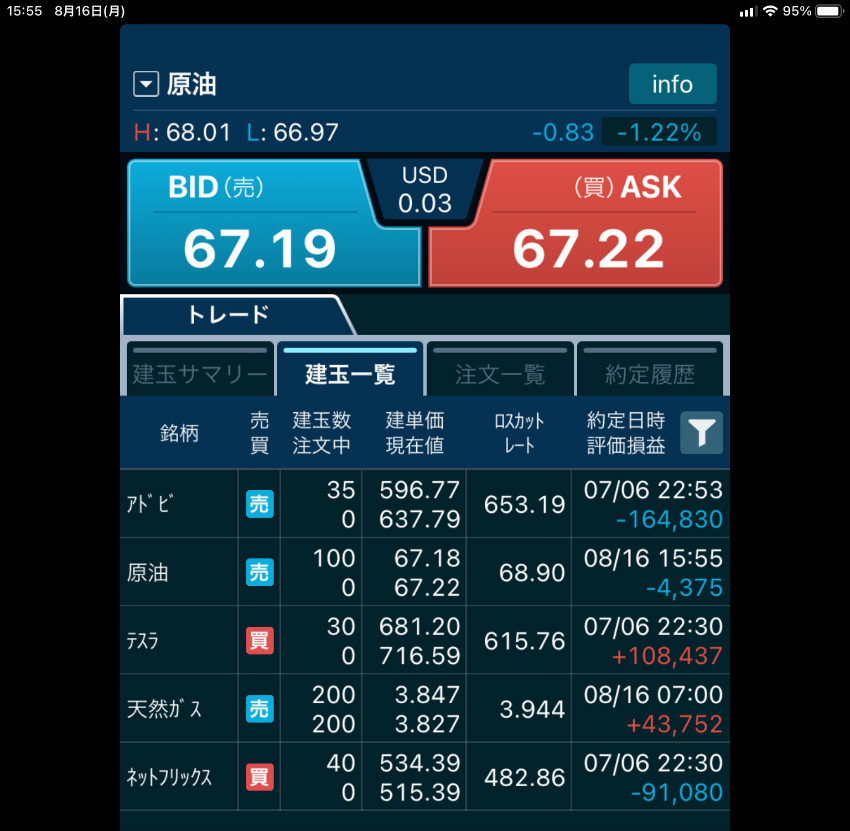The height and width of the screenshot is (831, 850).
Task: Switch to the 約定履歴 tab
Action: [x=650, y=373]
